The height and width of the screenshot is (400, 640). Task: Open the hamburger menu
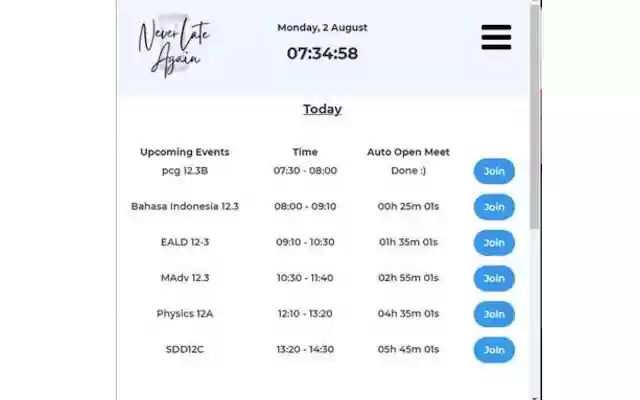[x=495, y=37]
